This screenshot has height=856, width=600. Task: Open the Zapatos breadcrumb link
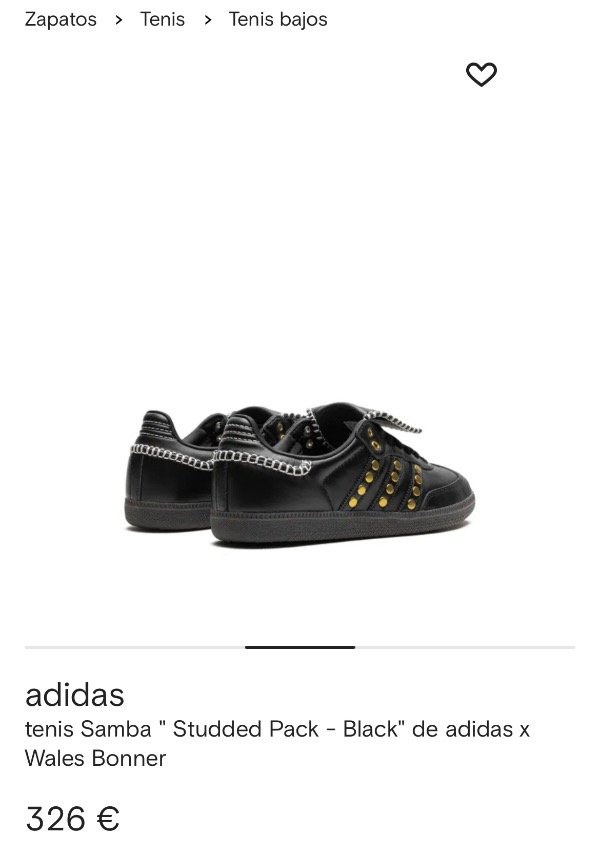pos(61,19)
